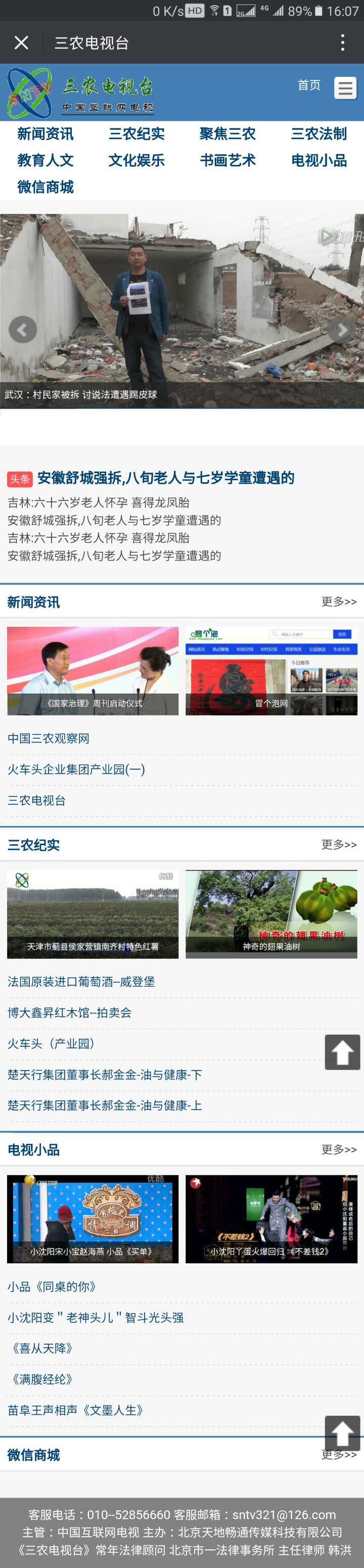Go to the 首页 link
The height and width of the screenshot is (1568, 364).
tap(308, 85)
